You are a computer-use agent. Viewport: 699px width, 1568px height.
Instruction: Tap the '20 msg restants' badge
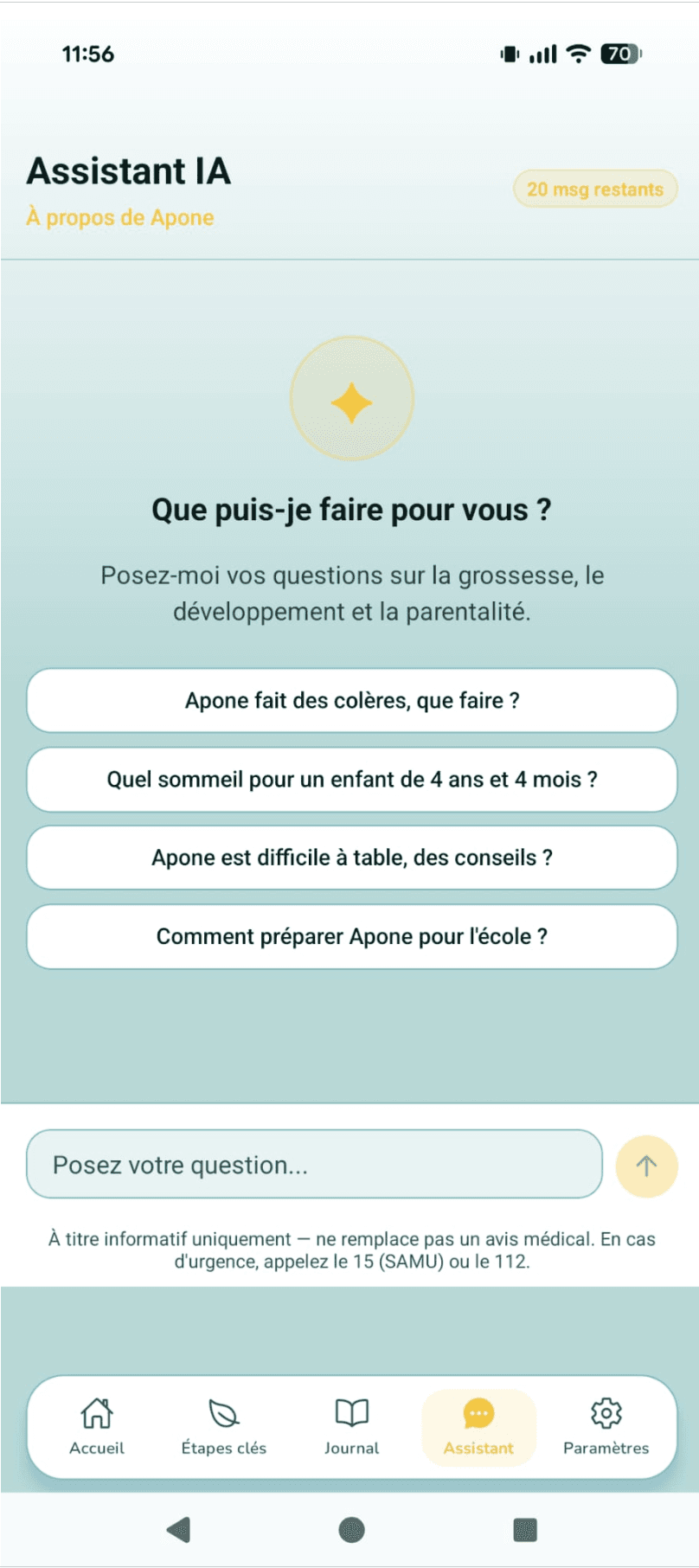tap(595, 189)
